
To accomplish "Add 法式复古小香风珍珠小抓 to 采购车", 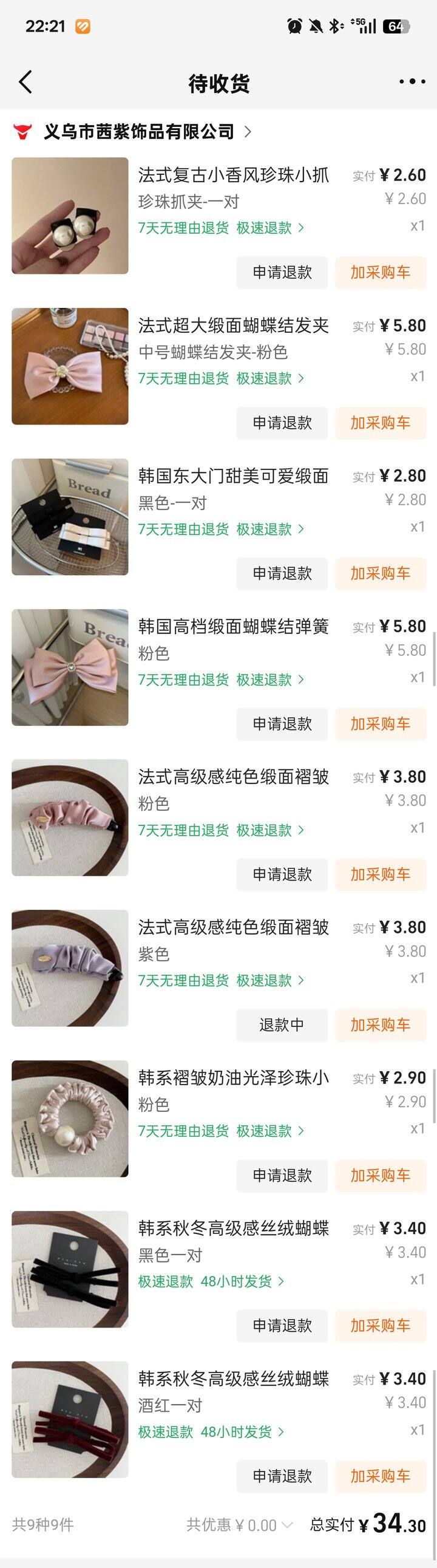I will 381,272.
